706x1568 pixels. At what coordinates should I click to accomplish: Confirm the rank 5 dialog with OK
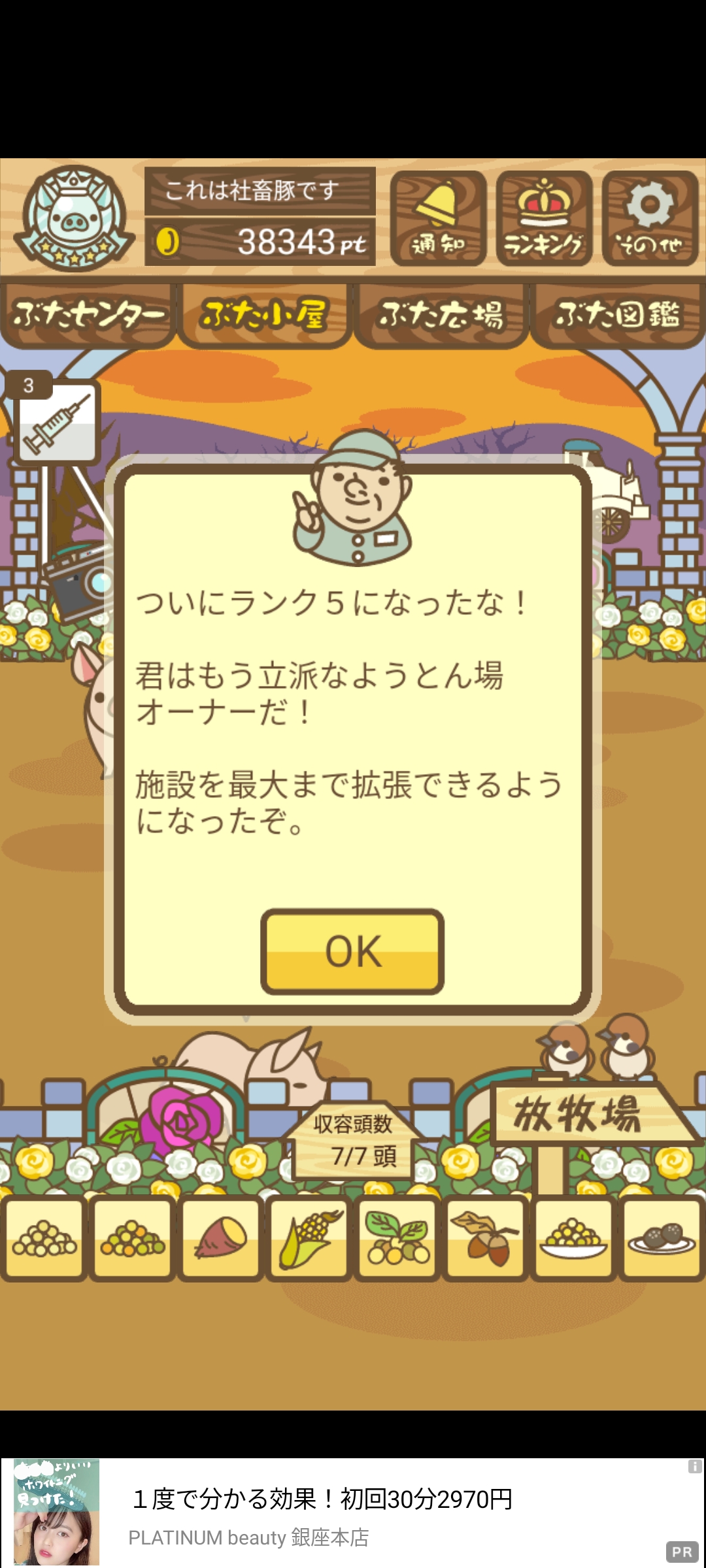[352, 951]
